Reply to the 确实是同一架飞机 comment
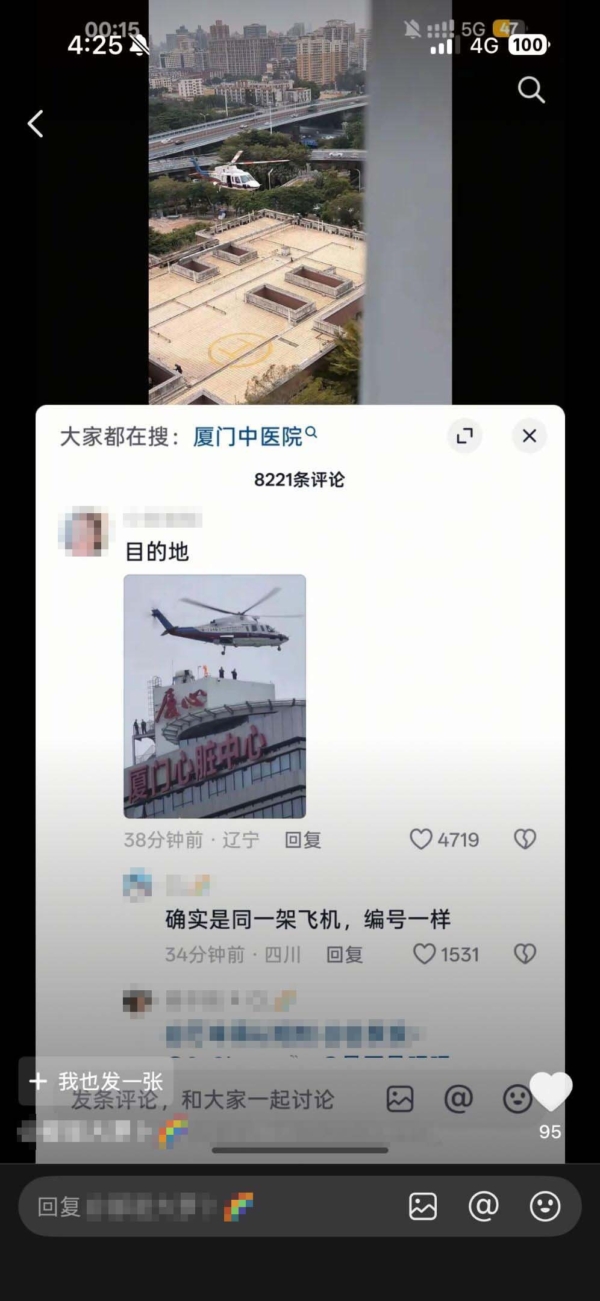The image size is (600, 1301). click(345, 954)
